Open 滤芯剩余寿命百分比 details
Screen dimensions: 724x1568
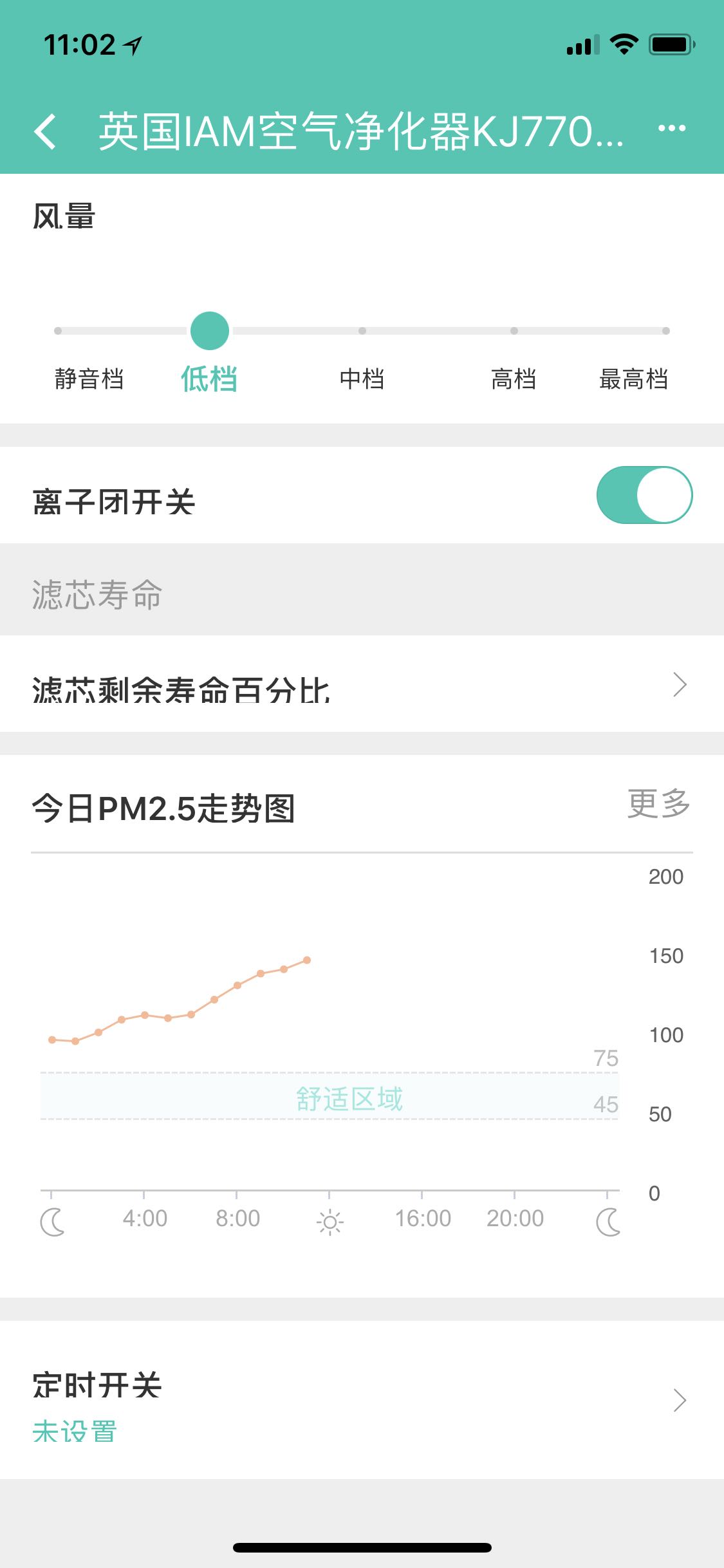click(362, 684)
